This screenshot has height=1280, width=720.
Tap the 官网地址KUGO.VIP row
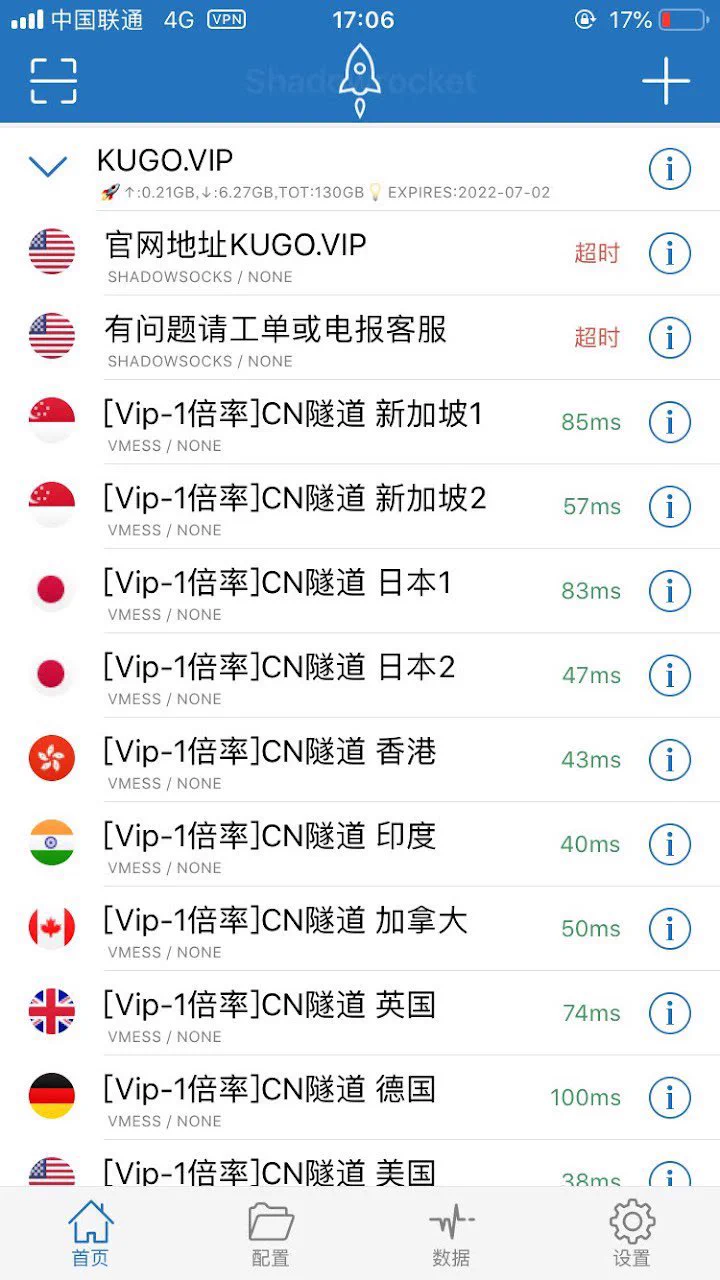point(360,253)
